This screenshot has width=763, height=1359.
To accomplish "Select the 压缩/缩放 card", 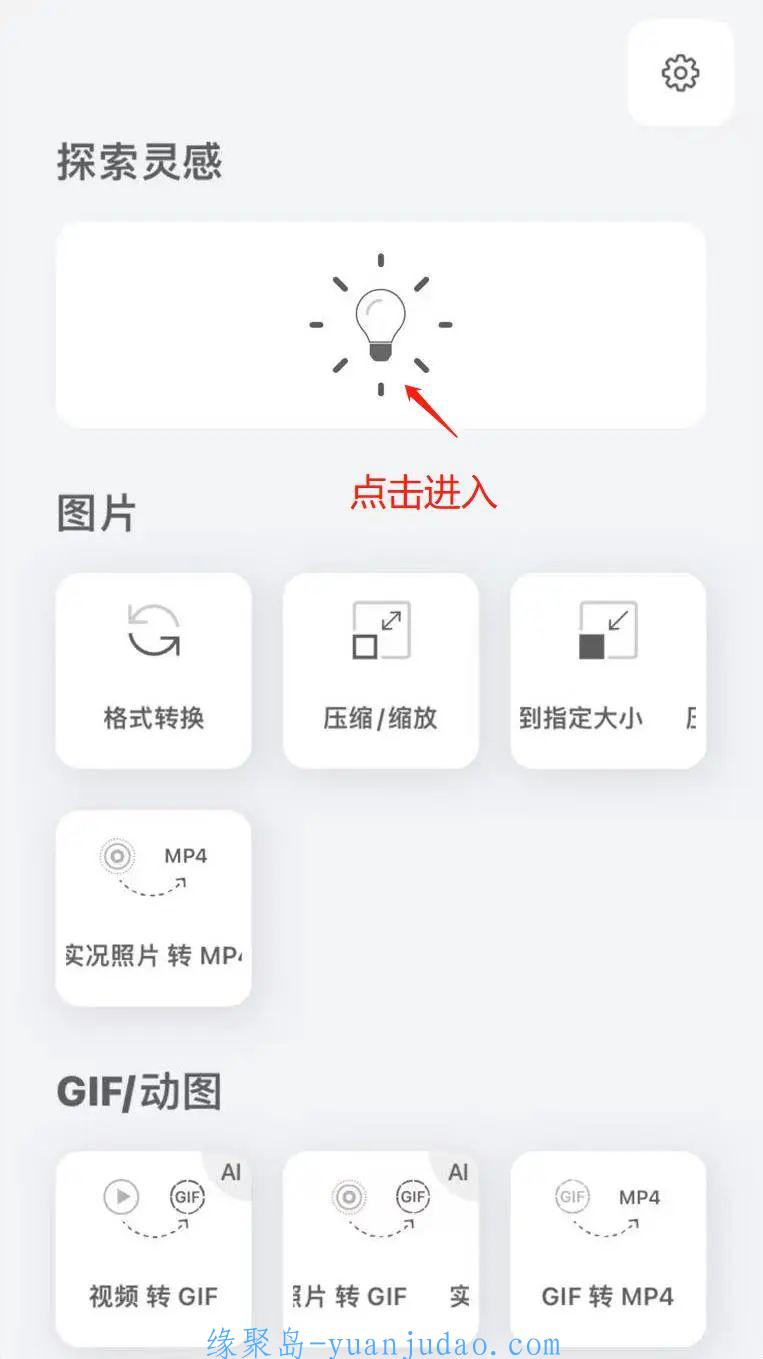I will (x=380, y=670).
